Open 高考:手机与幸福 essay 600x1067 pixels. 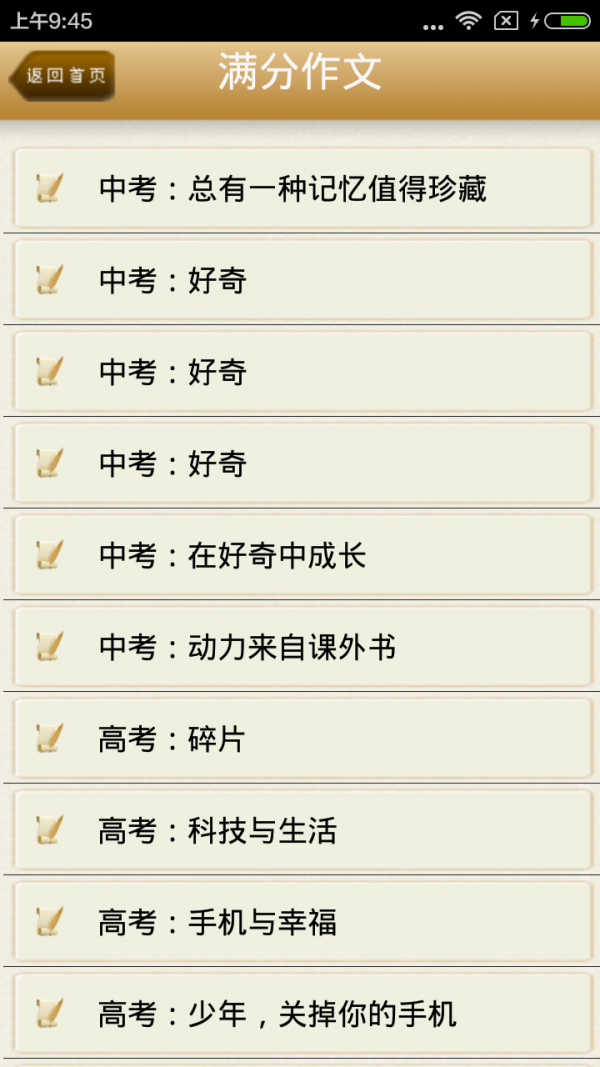click(x=300, y=922)
